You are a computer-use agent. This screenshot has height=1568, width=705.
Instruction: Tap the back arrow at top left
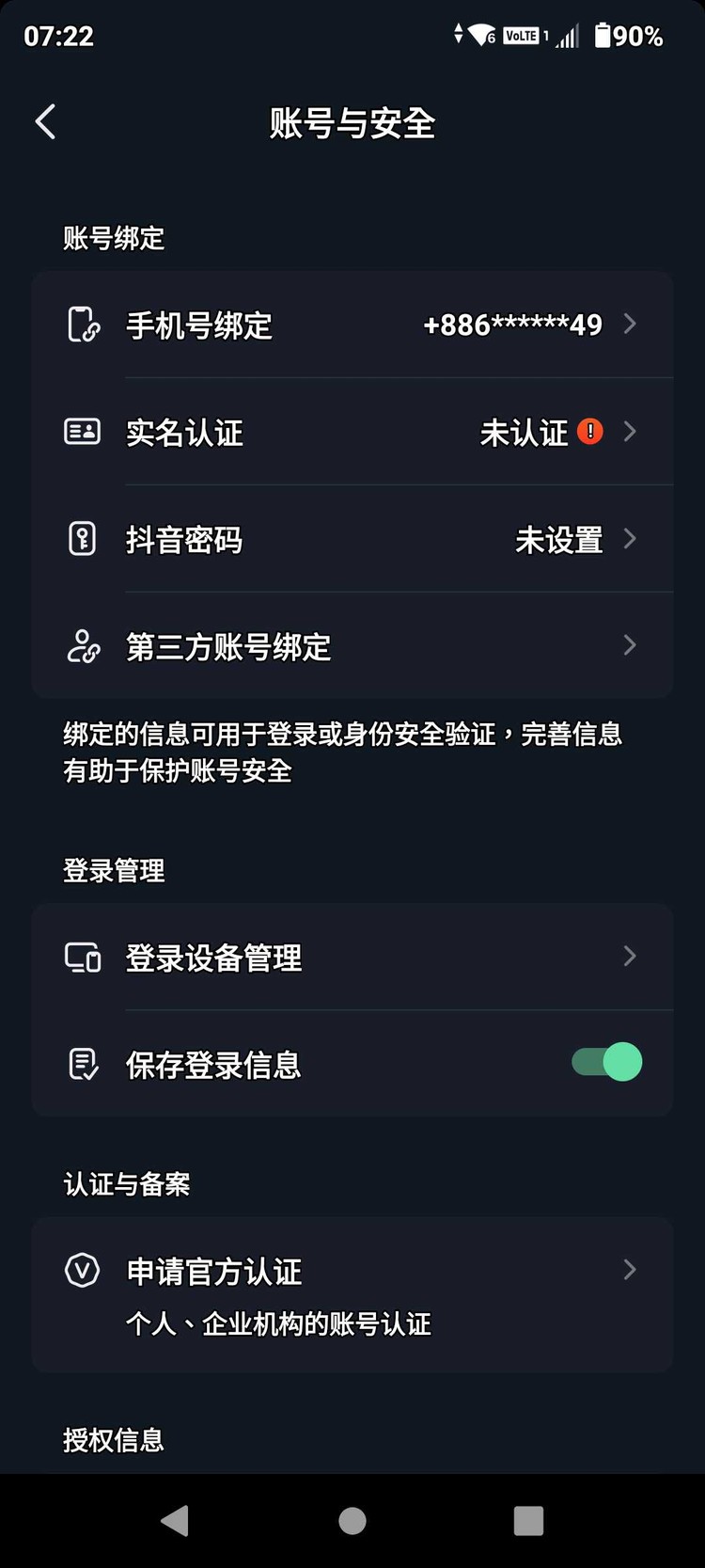[x=44, y=121]
